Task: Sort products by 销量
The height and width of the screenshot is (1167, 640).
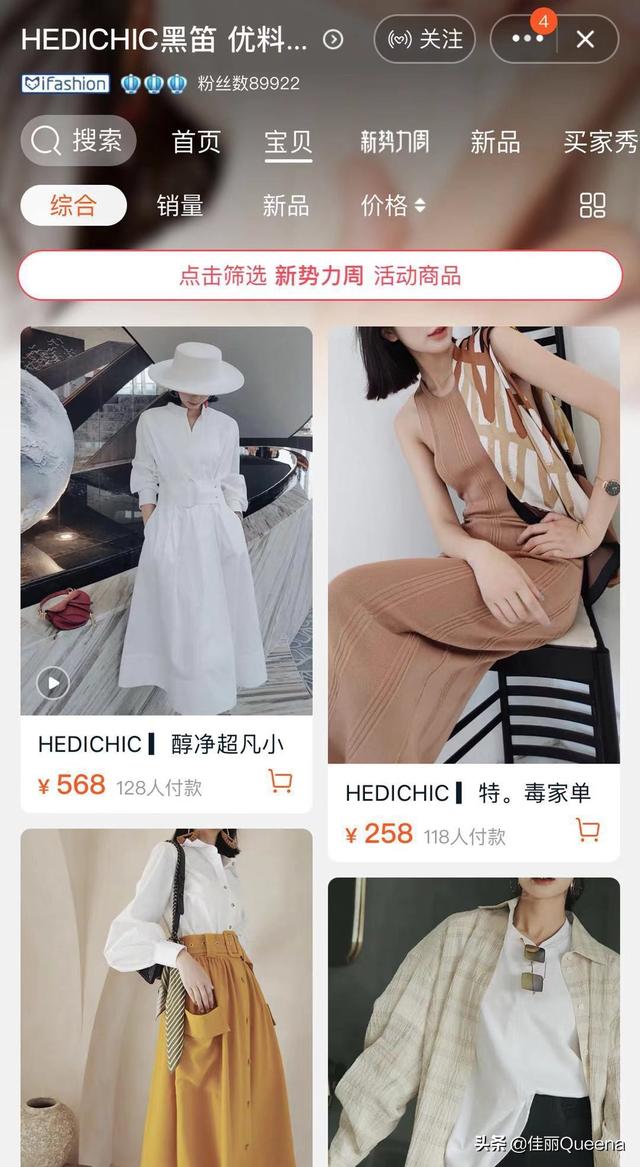Action: pos(180,205)
